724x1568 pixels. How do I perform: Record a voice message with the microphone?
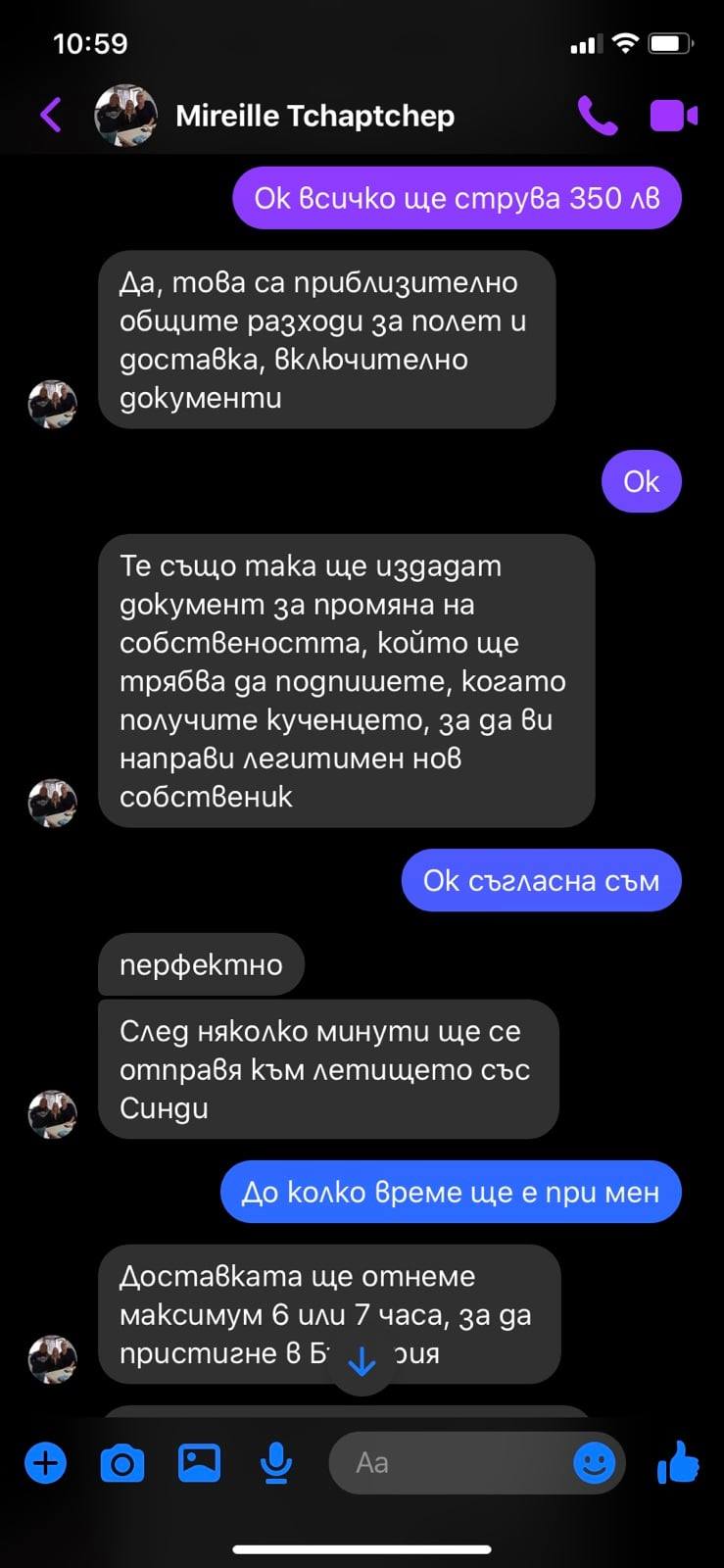pos(276,1464)
